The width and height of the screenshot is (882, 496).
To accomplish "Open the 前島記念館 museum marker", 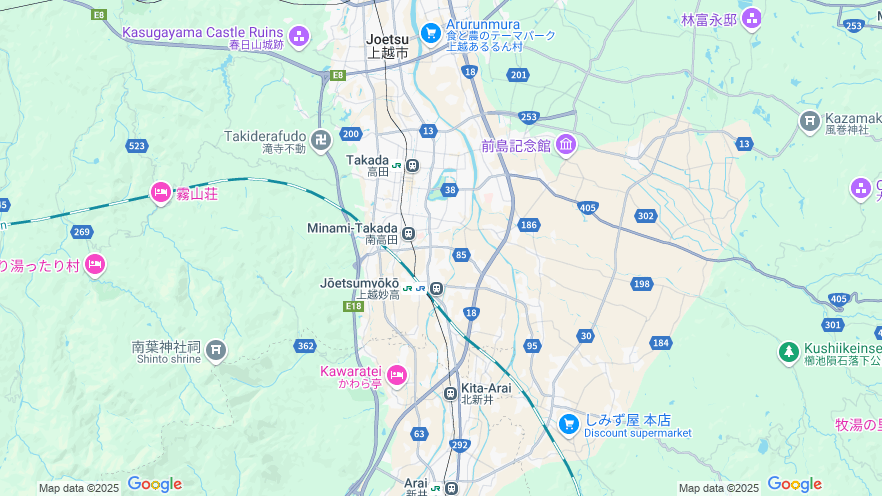I will tap(566, 145).
